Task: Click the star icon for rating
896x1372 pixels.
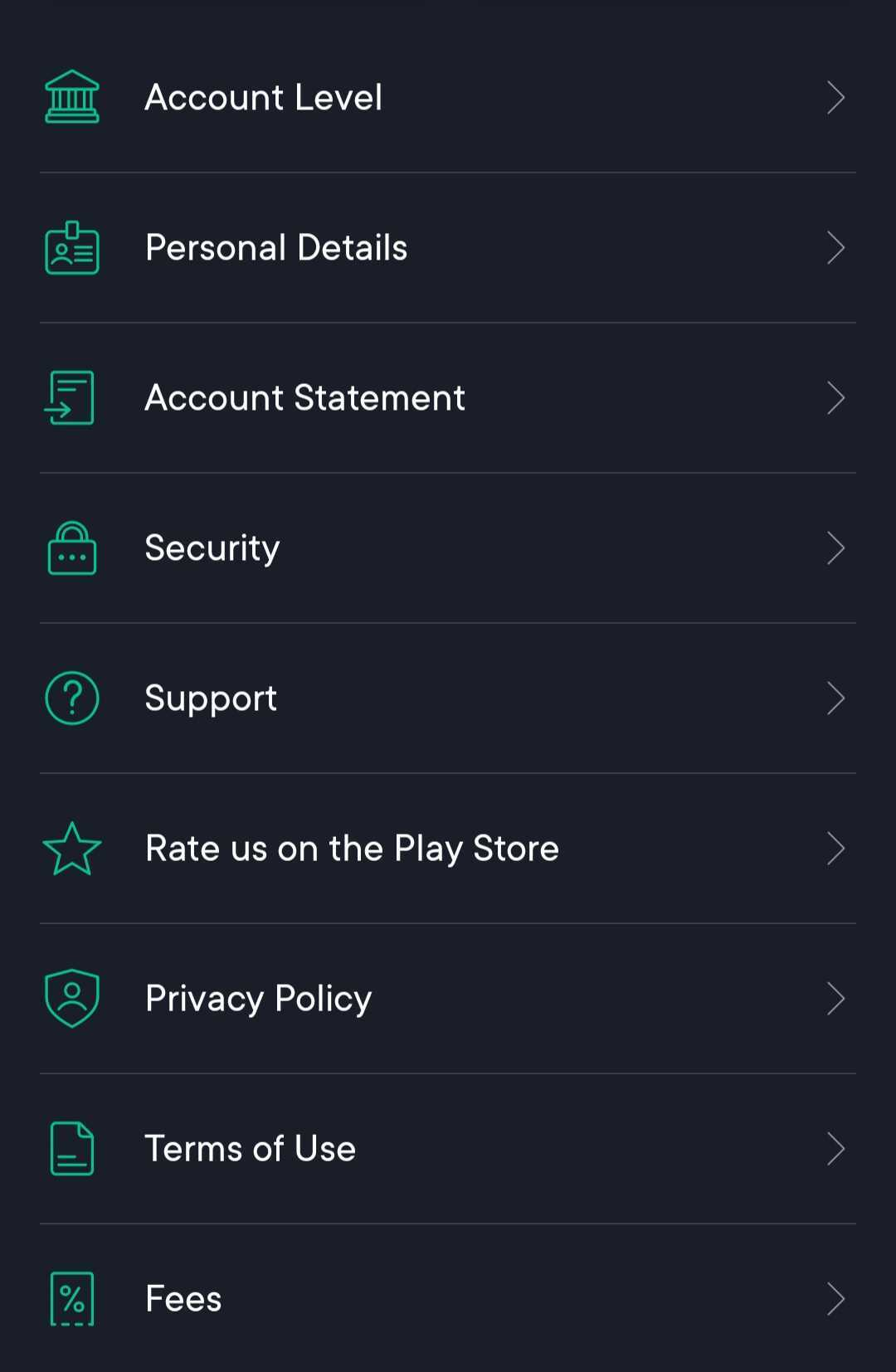Action: tap(71, 848)
